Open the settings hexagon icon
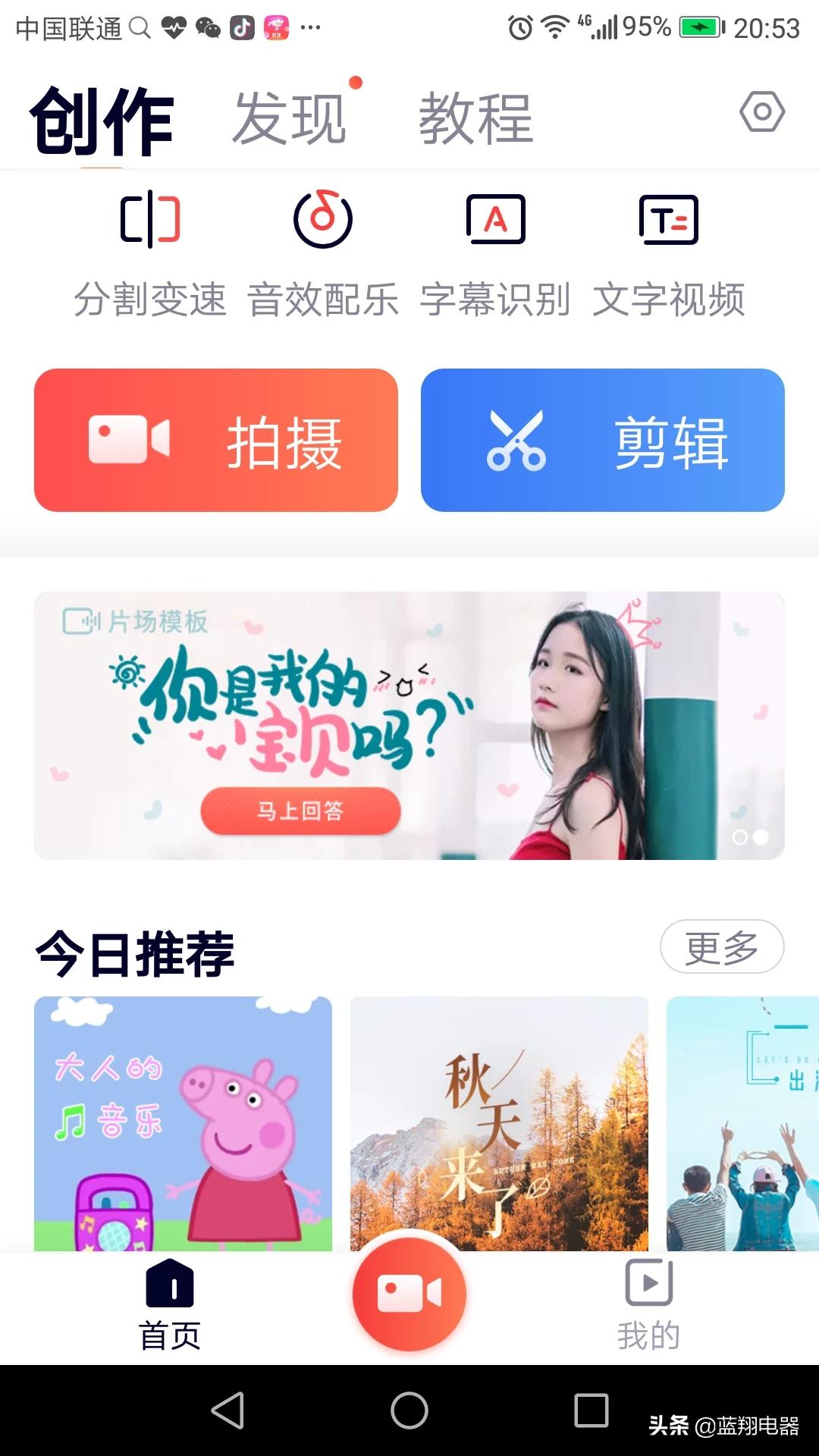 pyautogui.click(x=762, y=112)
